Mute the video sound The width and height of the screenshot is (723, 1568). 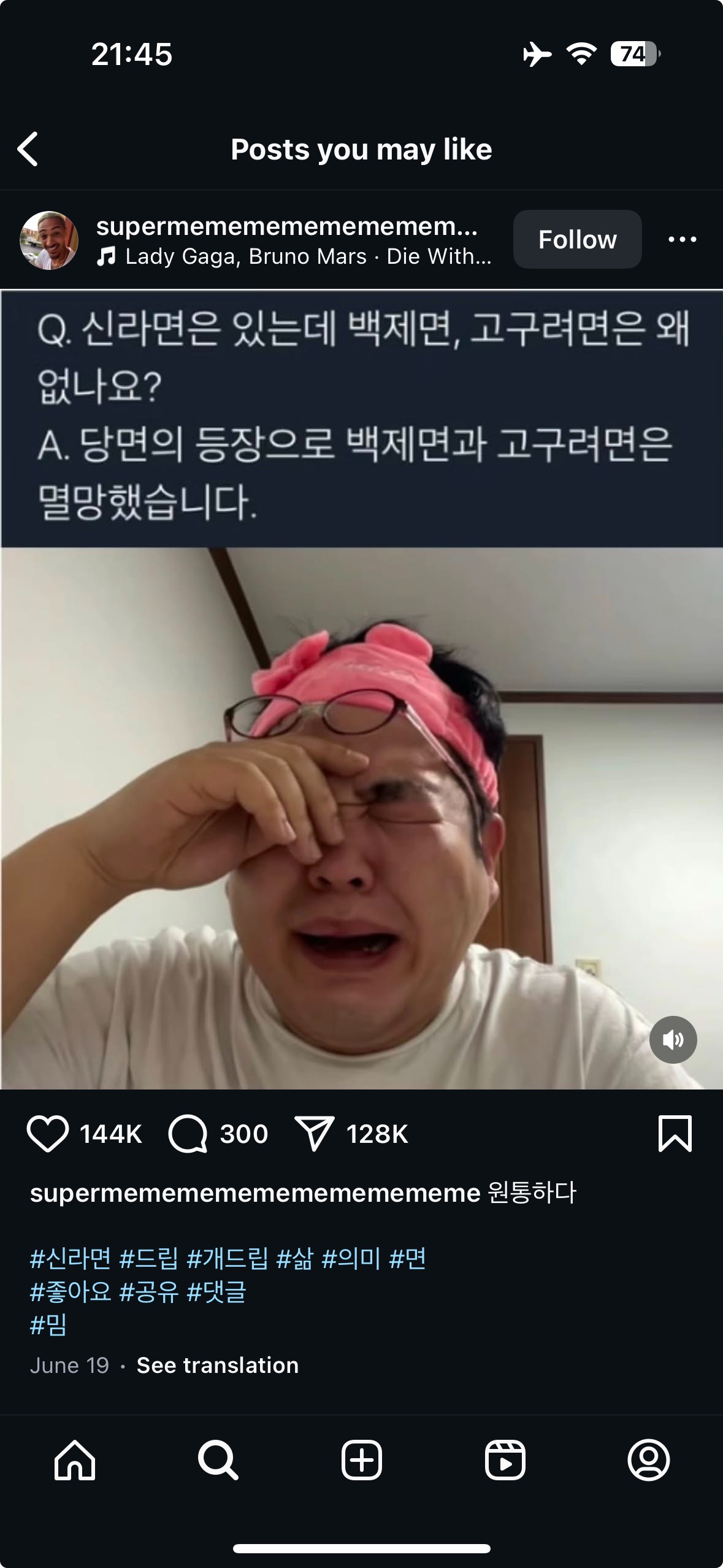(673, 1039)
